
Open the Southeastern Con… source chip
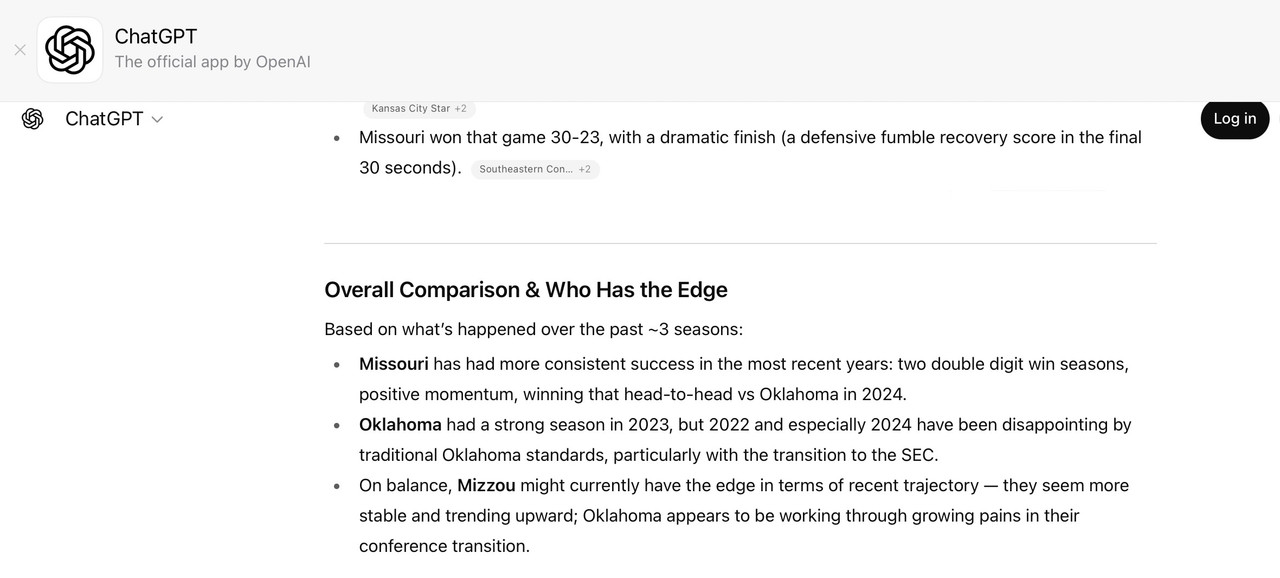(535, 169)
